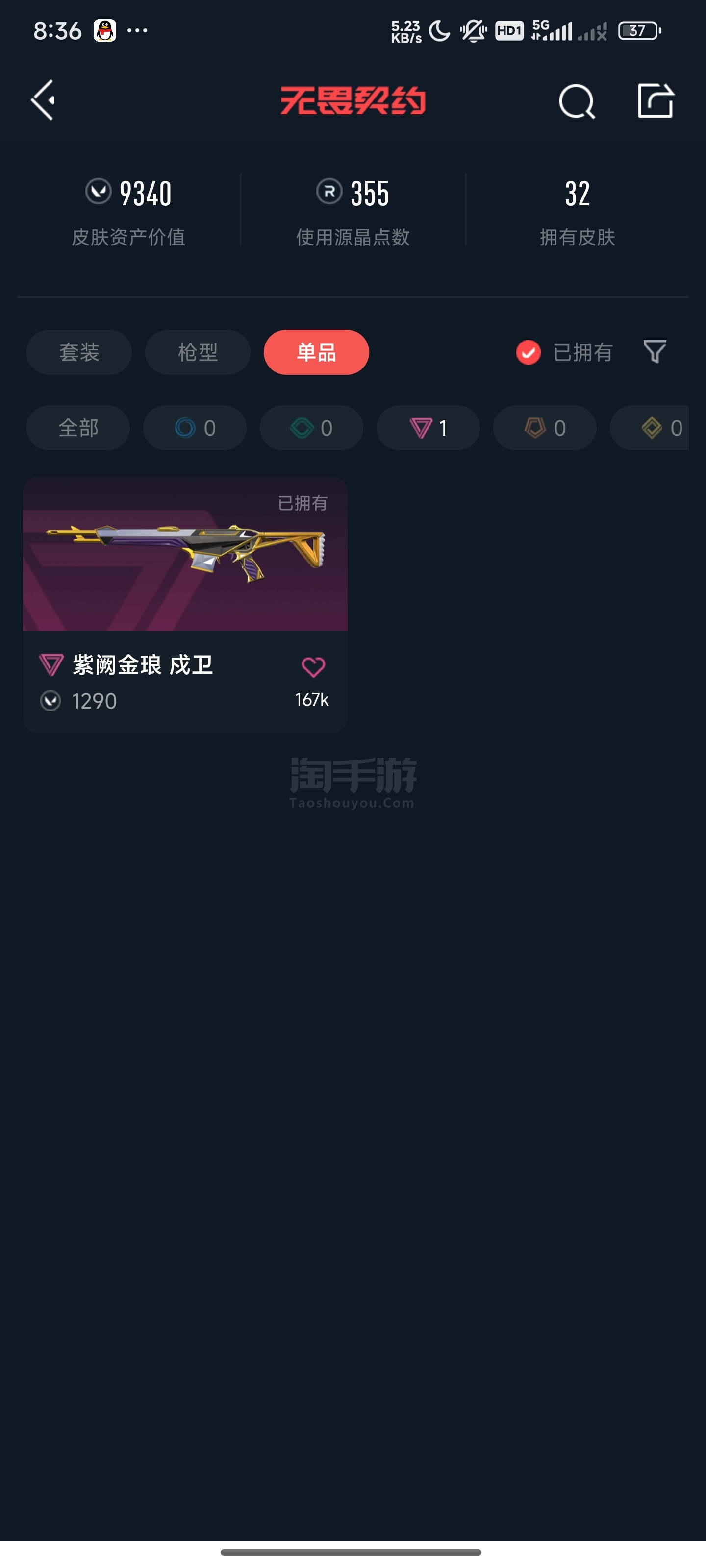The height and width of the screenshot is (1568, 706).
Task: Filter by the yellow diamond rarity chip
Action: coord(650,427)
